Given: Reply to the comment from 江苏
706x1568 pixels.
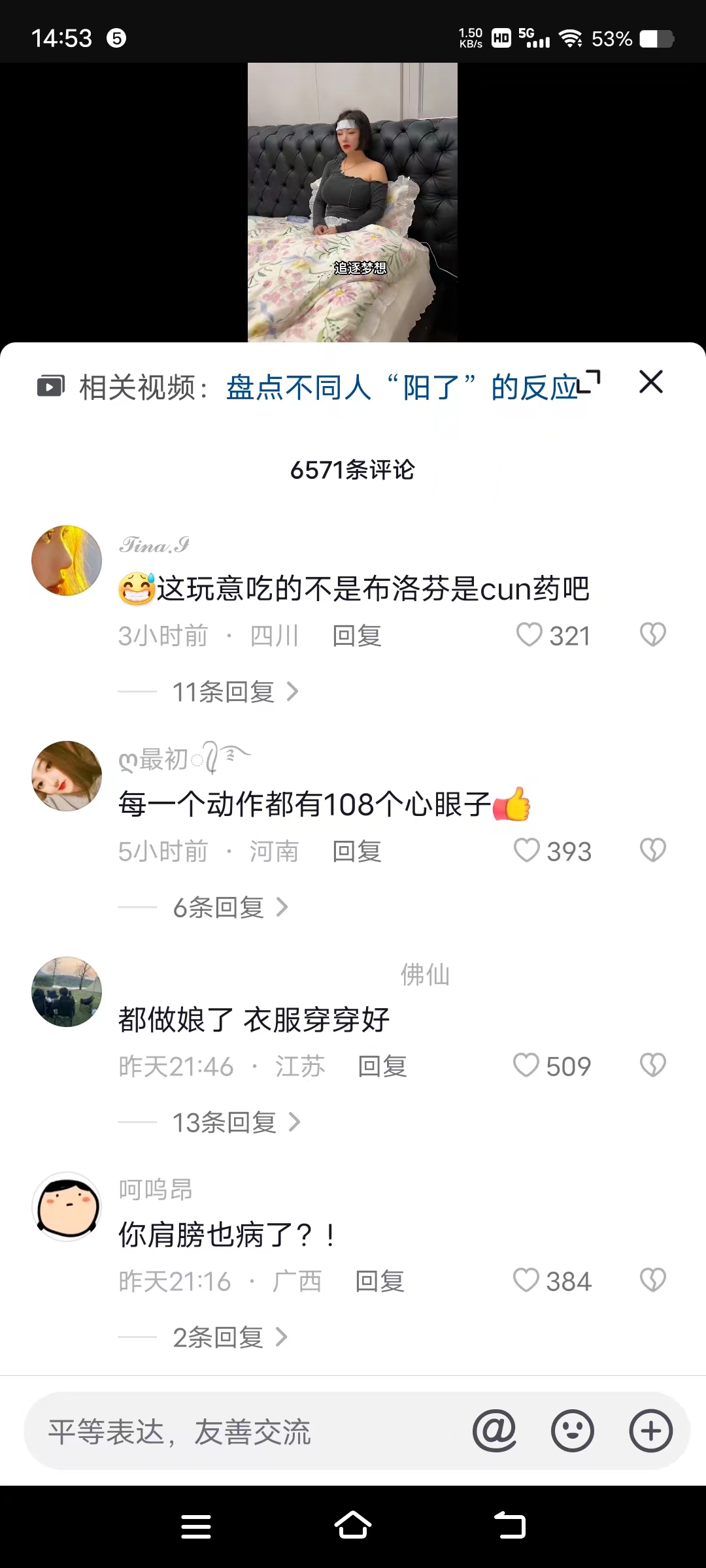Looking at the screenshot, I should point(382,1066).
